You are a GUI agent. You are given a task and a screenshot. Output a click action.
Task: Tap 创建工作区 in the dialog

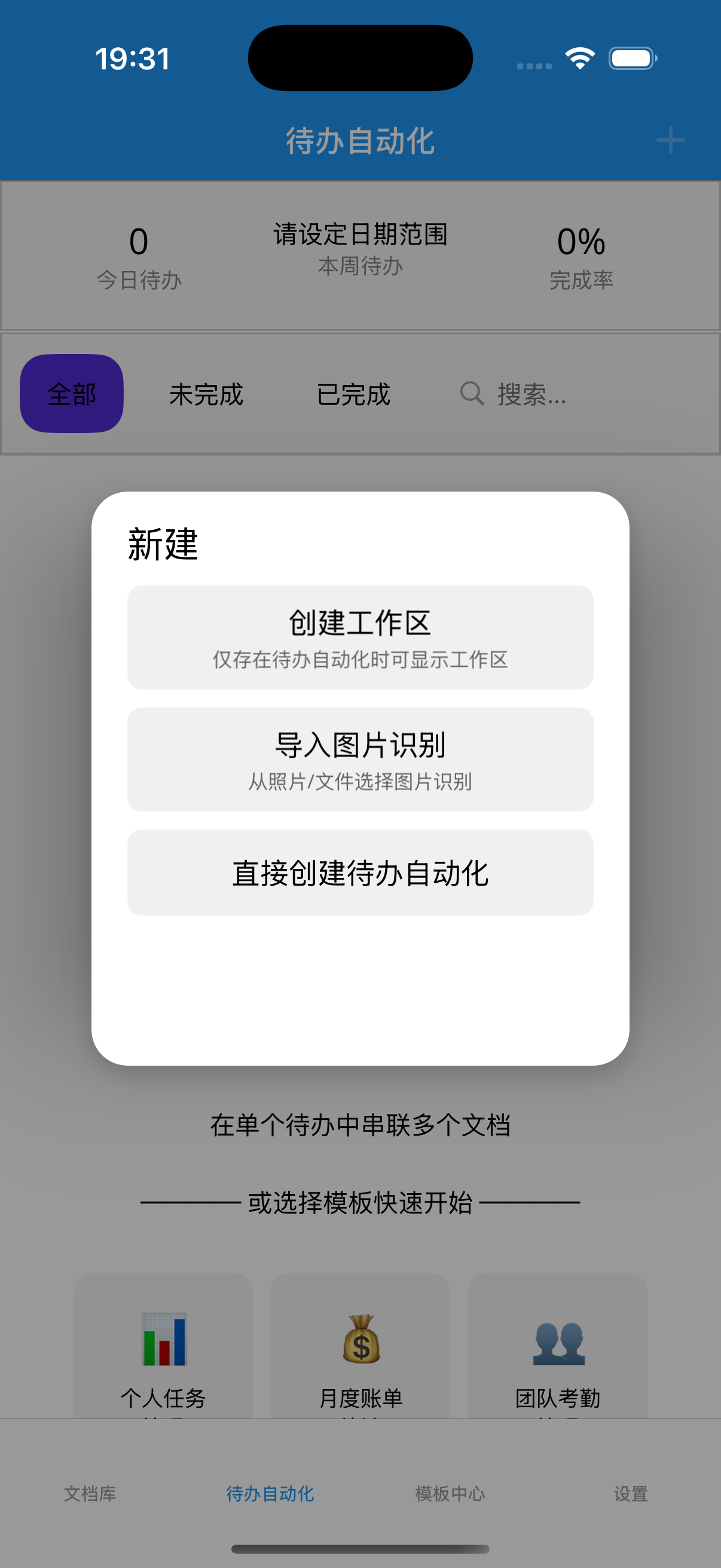coord(360,637)
